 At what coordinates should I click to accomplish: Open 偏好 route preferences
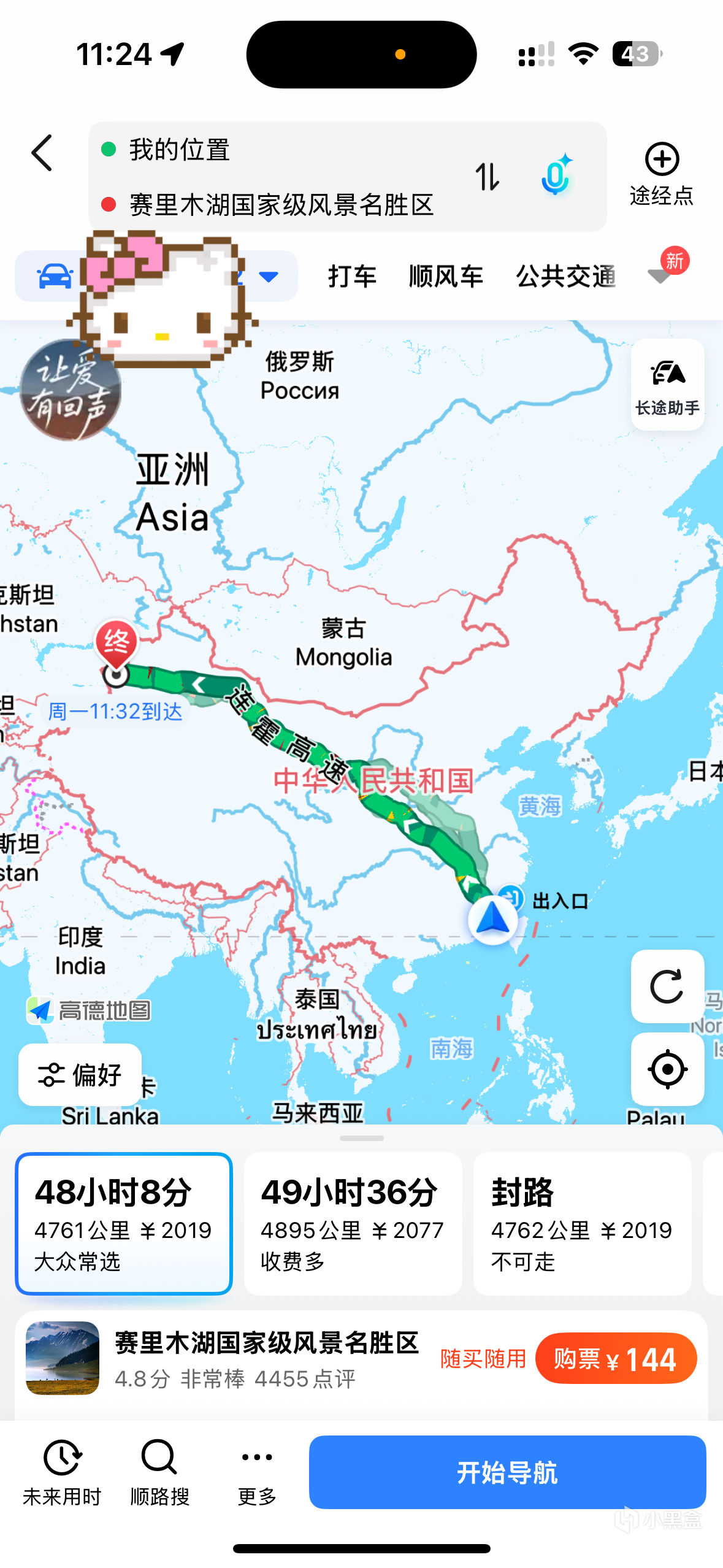tap(80, 1075)
